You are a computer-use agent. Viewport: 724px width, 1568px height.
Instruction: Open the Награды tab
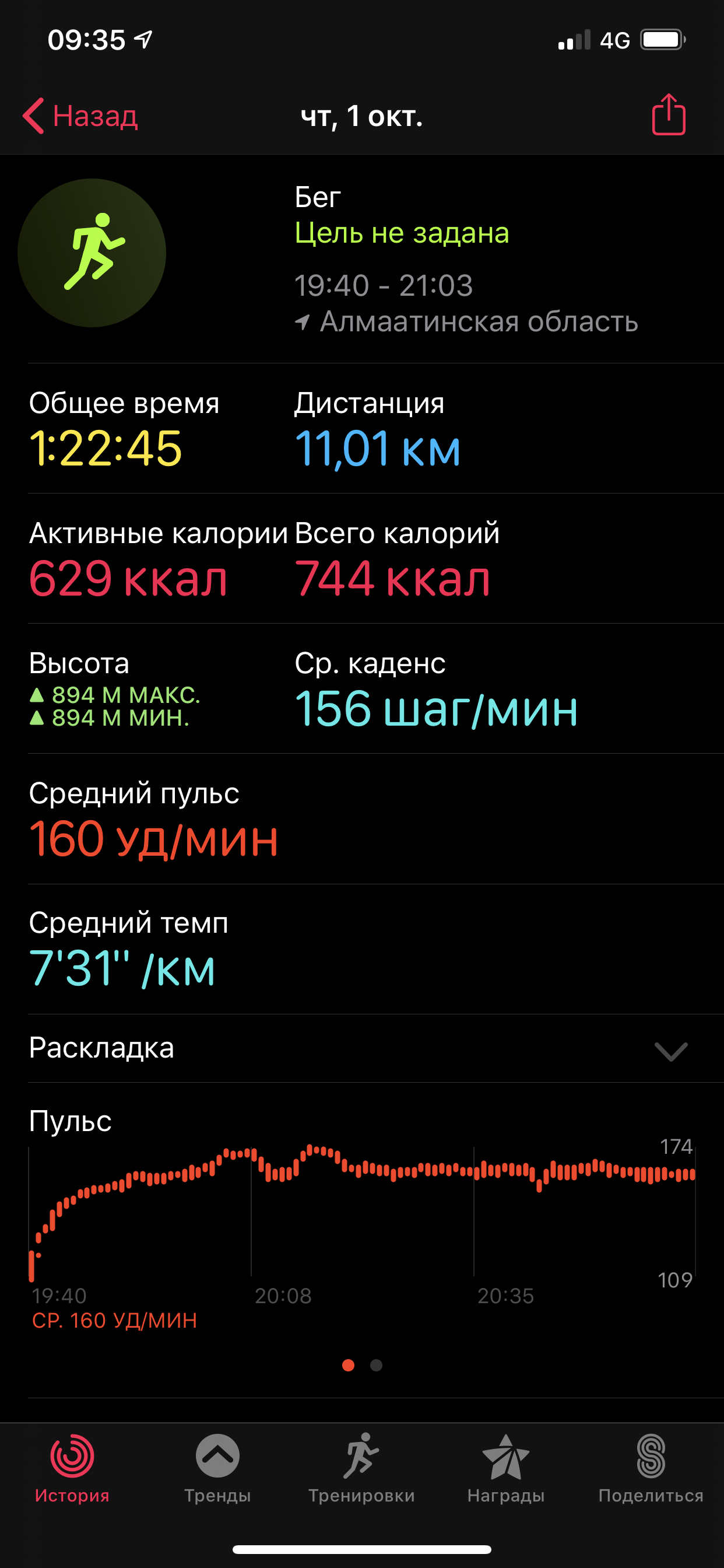[505, 1468]
